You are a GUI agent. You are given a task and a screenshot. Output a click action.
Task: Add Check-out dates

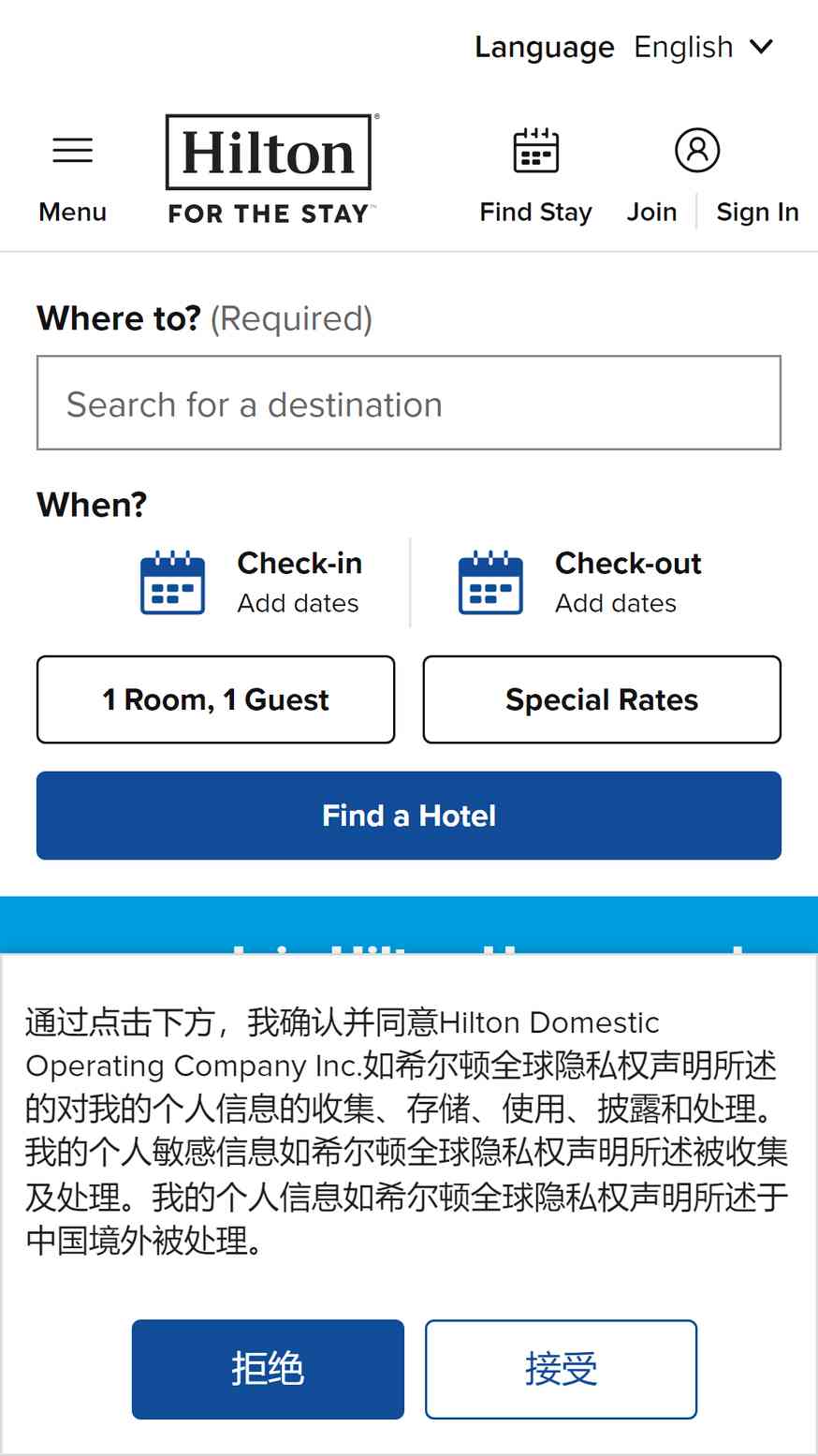(x=580, y=581)
